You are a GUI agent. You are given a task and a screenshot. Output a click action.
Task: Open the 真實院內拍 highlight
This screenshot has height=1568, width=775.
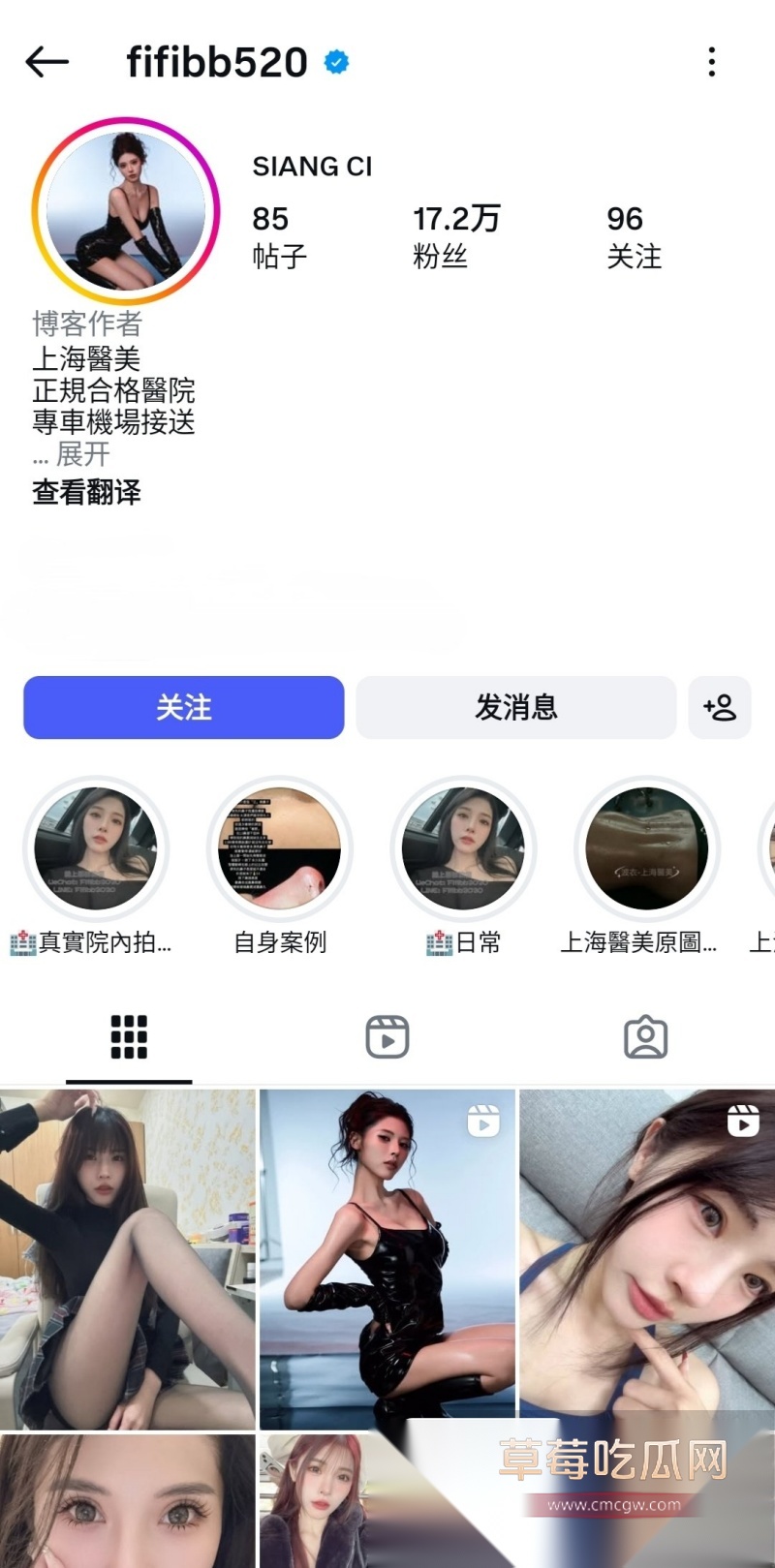[94, 847]
